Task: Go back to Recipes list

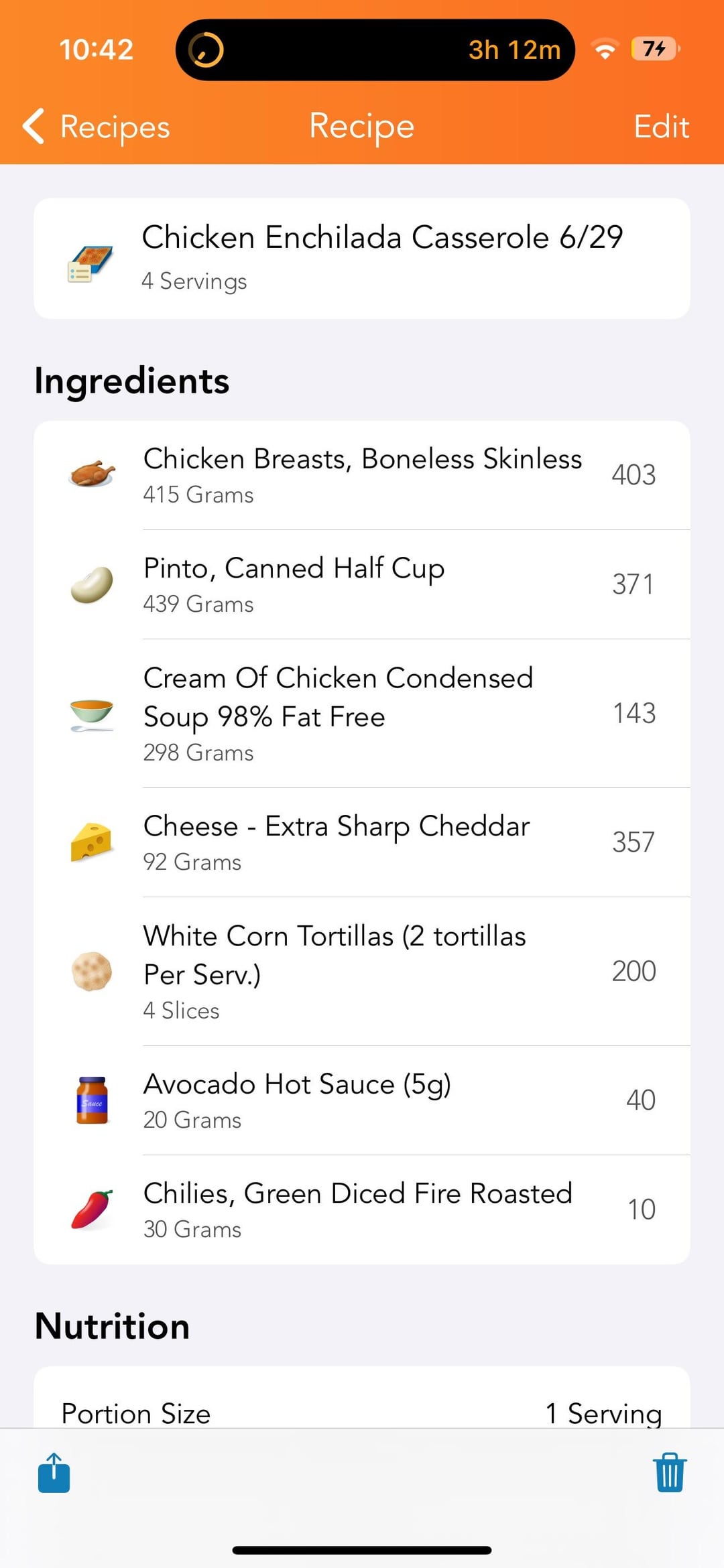Action: (x=96, y=127)
